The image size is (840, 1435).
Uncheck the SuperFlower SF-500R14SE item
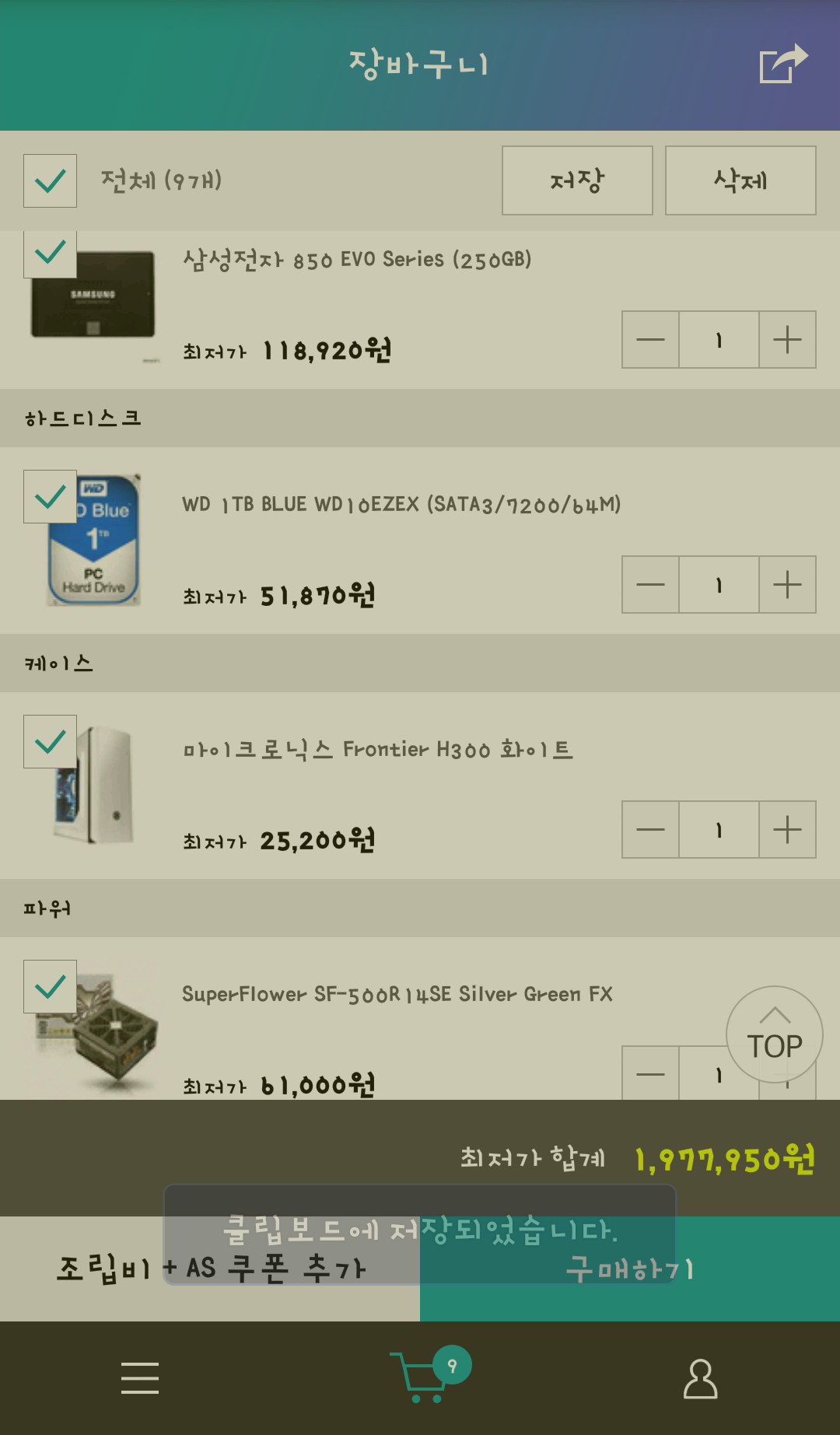coord(50,986)
